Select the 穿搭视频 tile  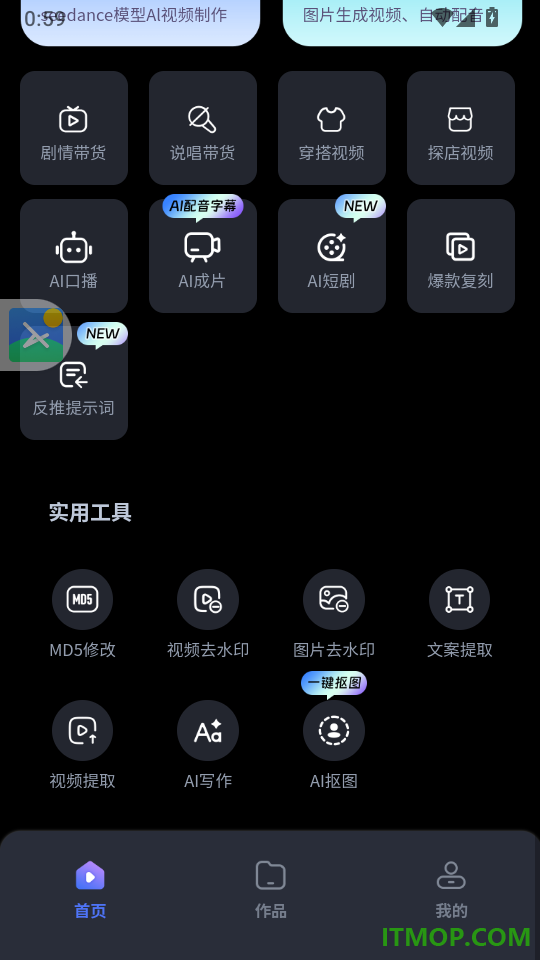click(x=332, y=128)
